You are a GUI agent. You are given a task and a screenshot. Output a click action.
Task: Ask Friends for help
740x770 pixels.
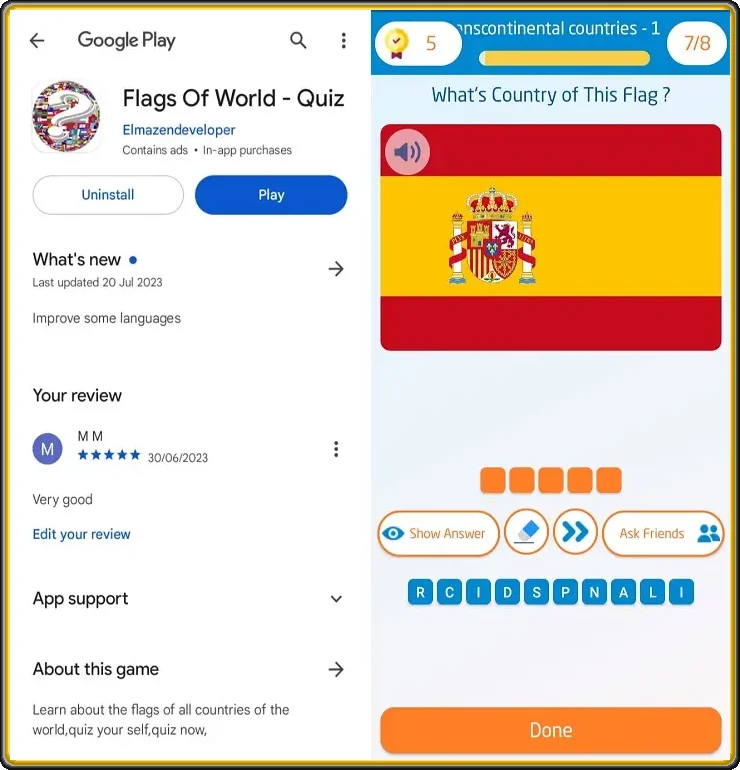(663, 534)
